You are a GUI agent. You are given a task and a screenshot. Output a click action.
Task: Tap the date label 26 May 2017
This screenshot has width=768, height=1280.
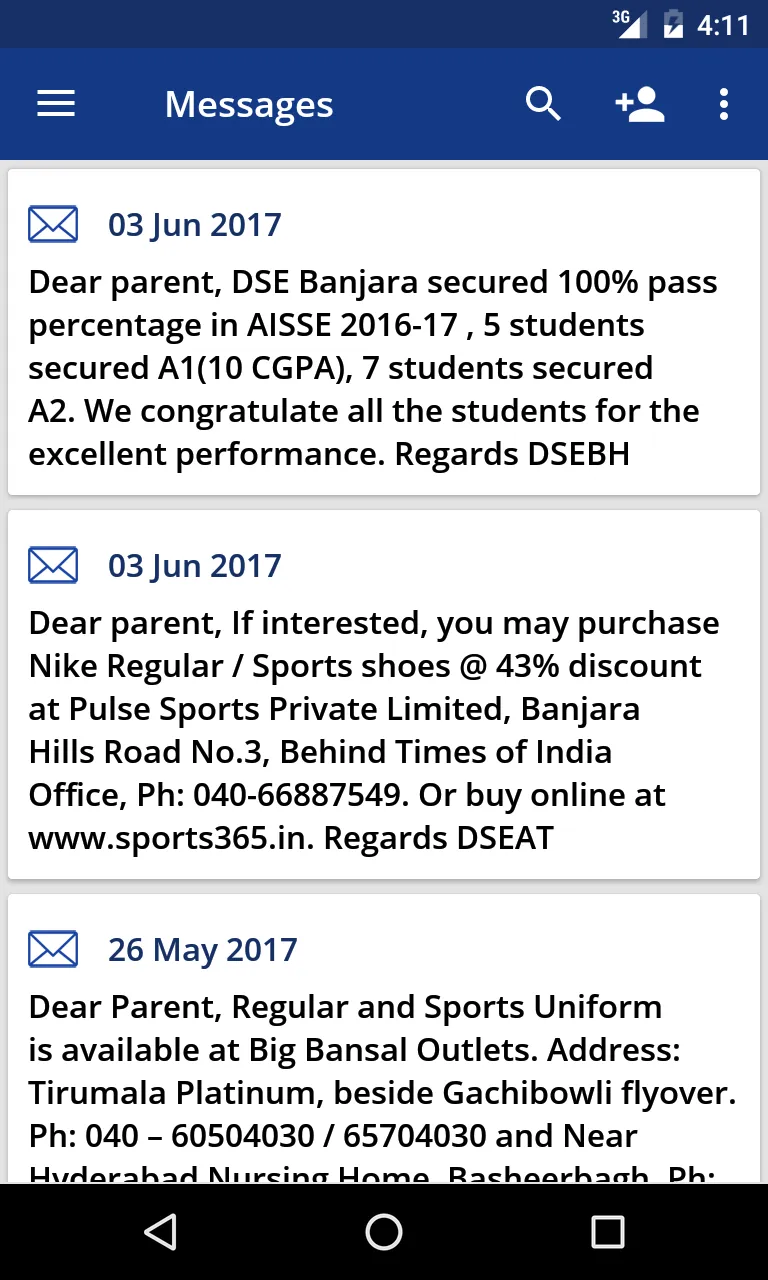tap(202, 948)
